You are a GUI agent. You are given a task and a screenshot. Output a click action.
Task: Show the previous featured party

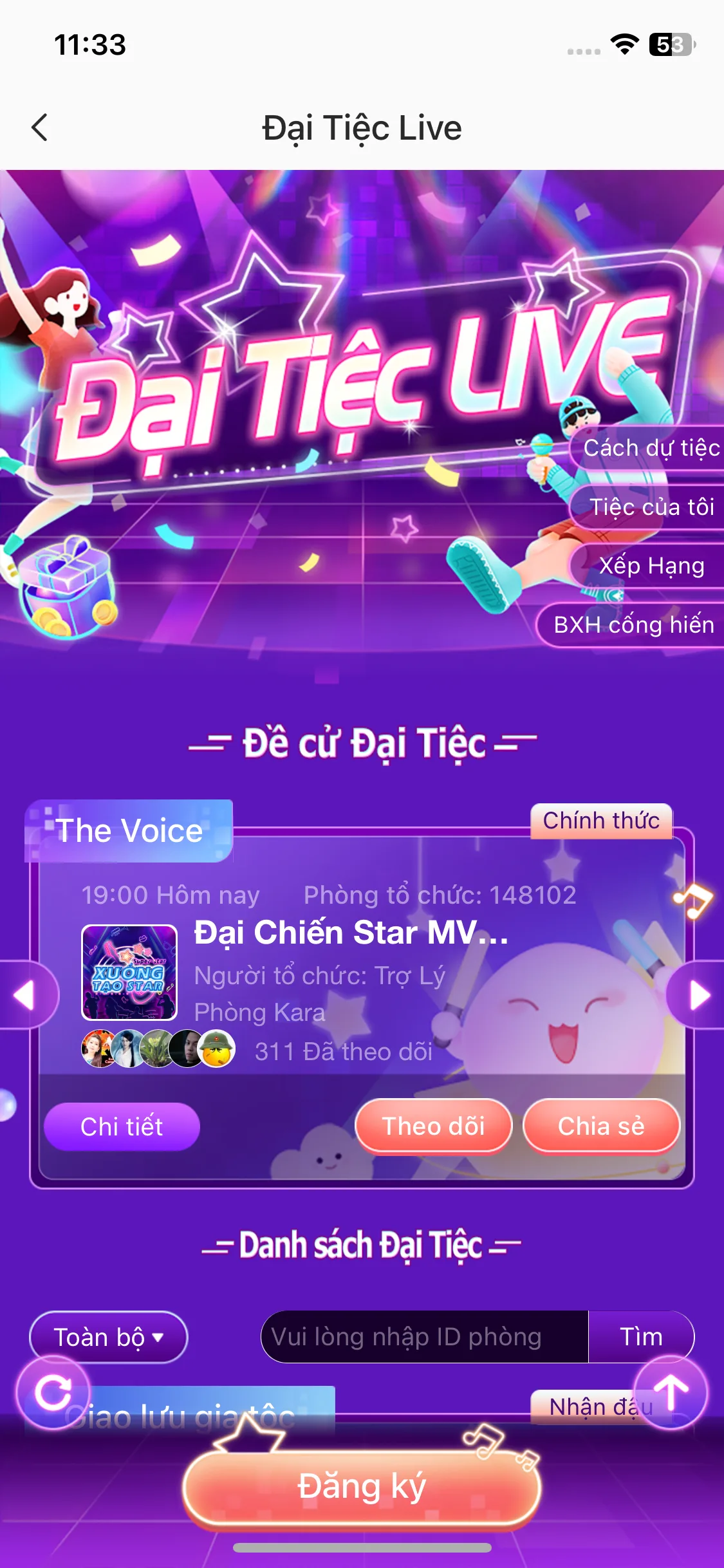click(x=27, y=994)
